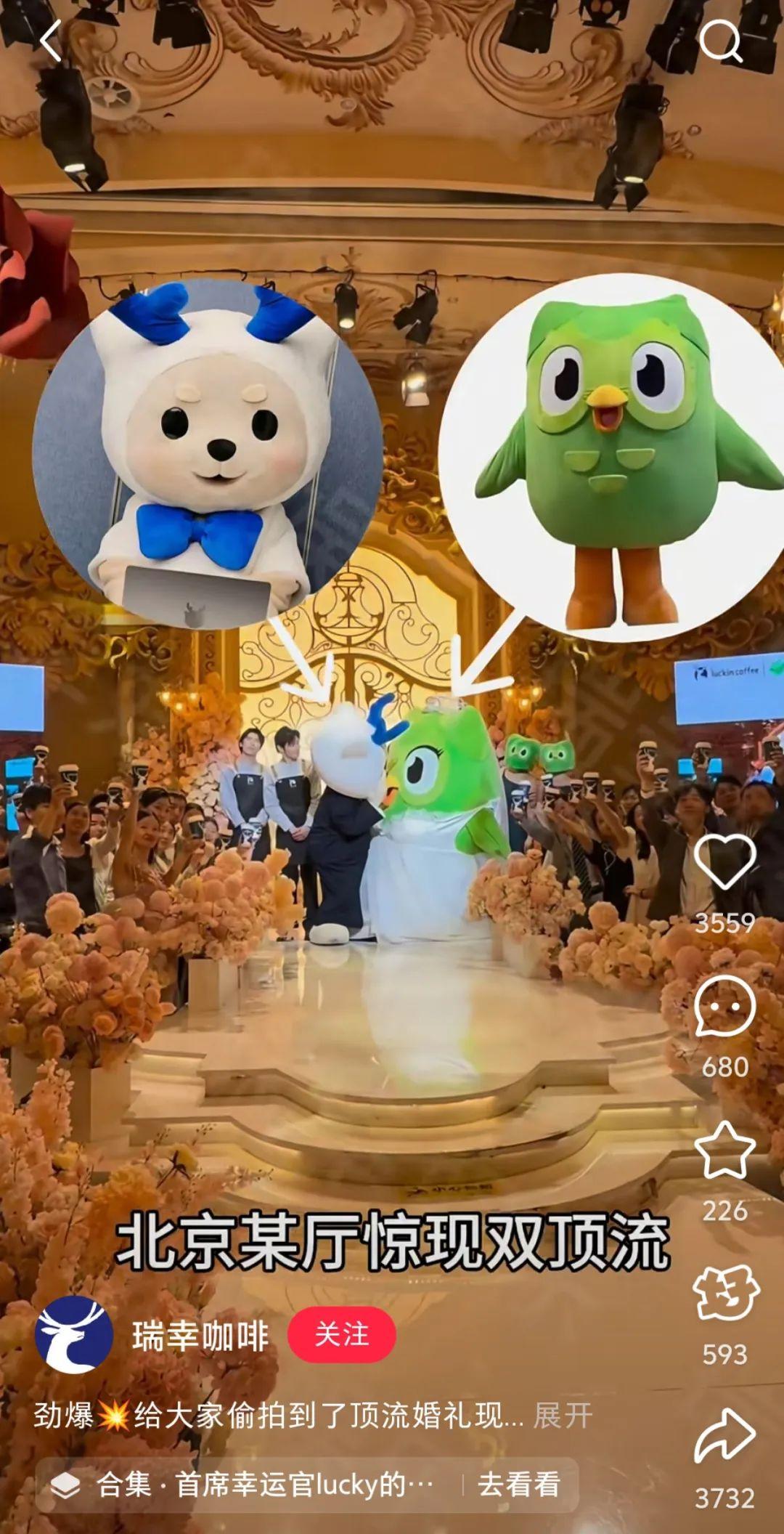Like this video with the heart
784x1534 pixels.
point(724,863)
